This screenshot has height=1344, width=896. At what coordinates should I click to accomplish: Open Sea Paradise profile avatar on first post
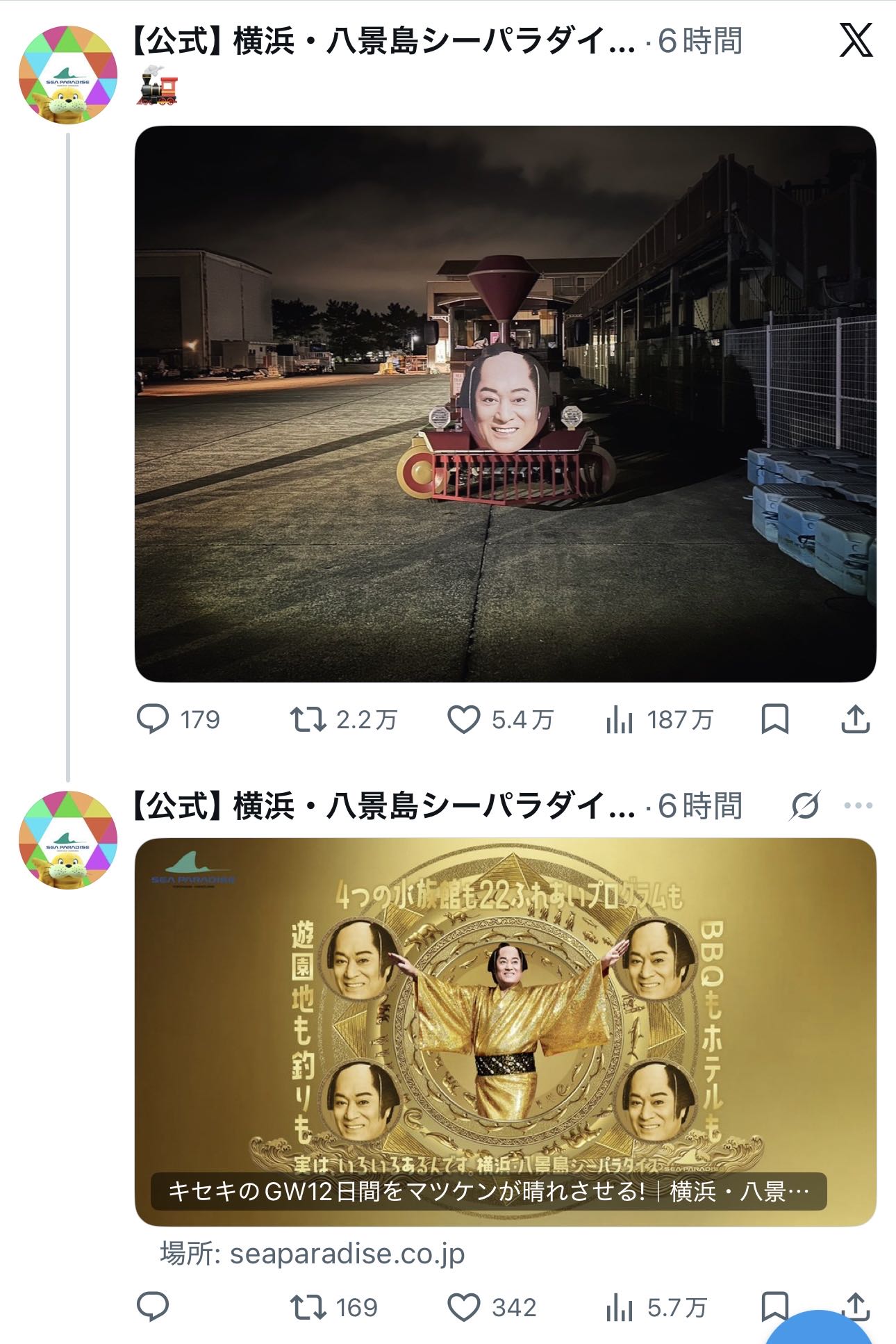coord(68,74)
